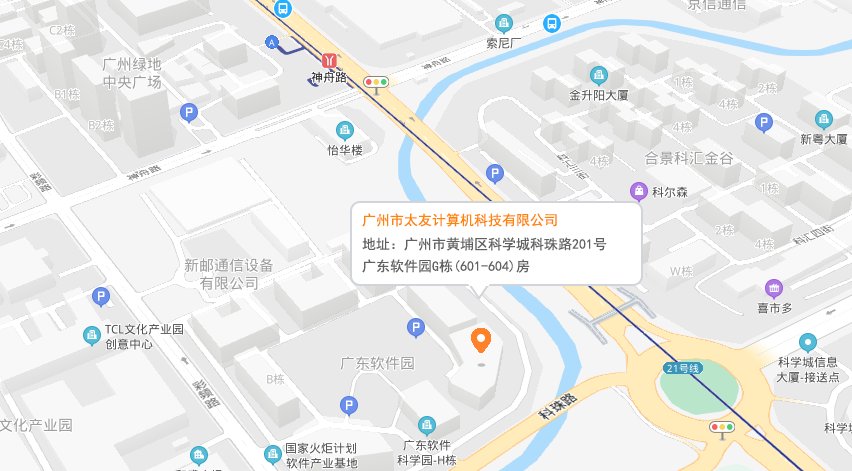This screenshot has width=852, height=471.
Task: Tap the 索尼厂 building marker
Action: [x=504, y=22]
